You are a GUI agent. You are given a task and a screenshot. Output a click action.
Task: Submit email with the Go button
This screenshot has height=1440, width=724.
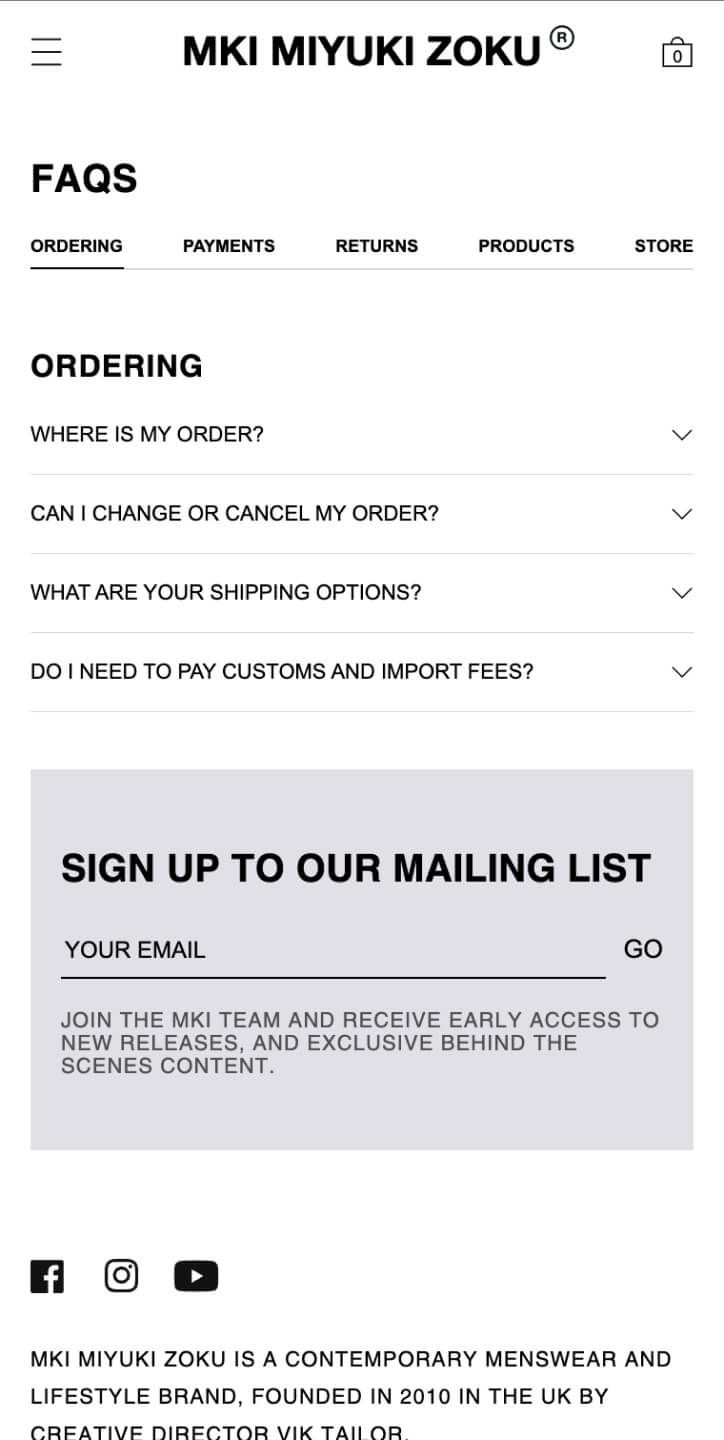tap(643, 949)
